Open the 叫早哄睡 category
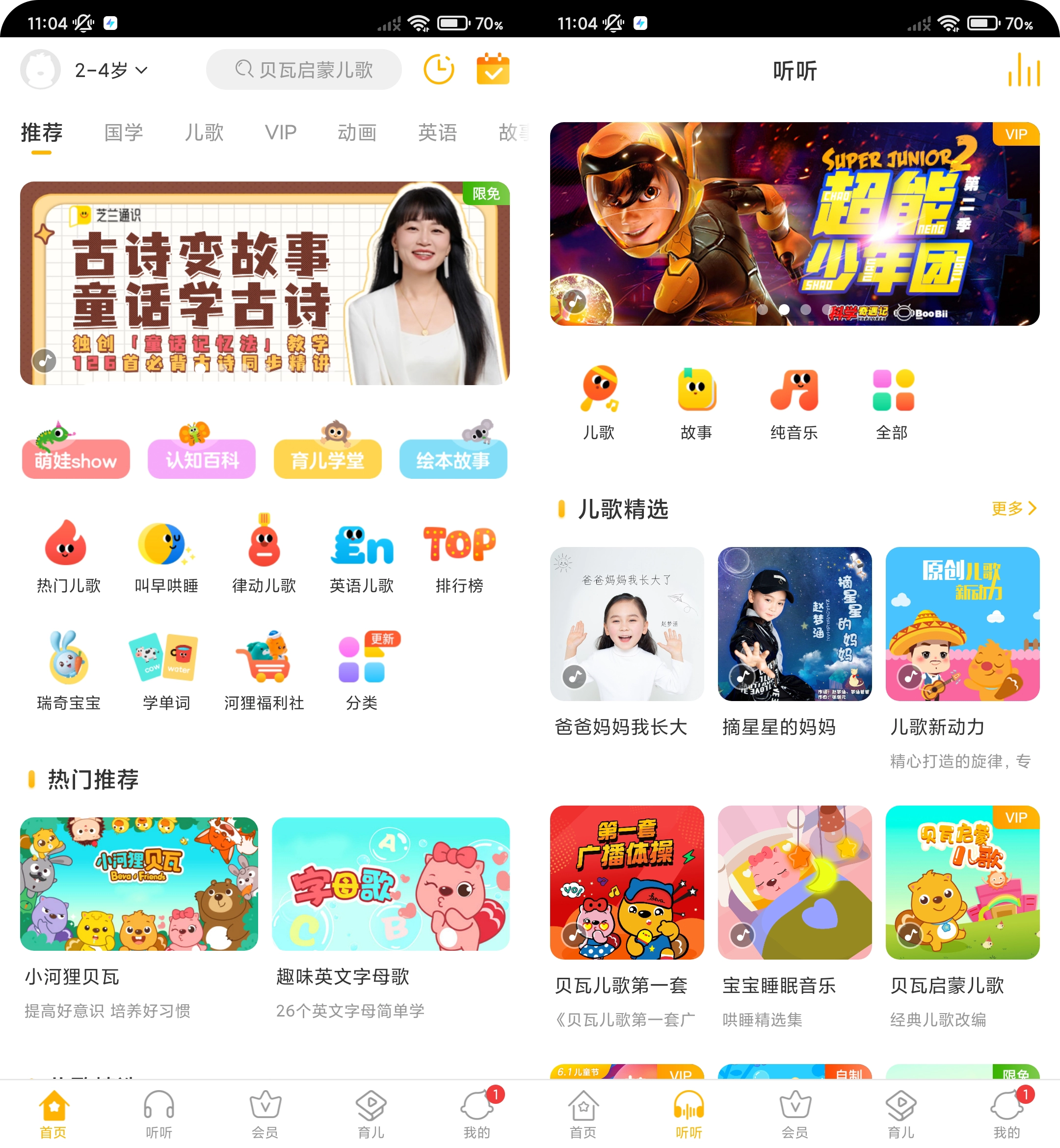The image size is (1060, 1148). pos(166,557)
